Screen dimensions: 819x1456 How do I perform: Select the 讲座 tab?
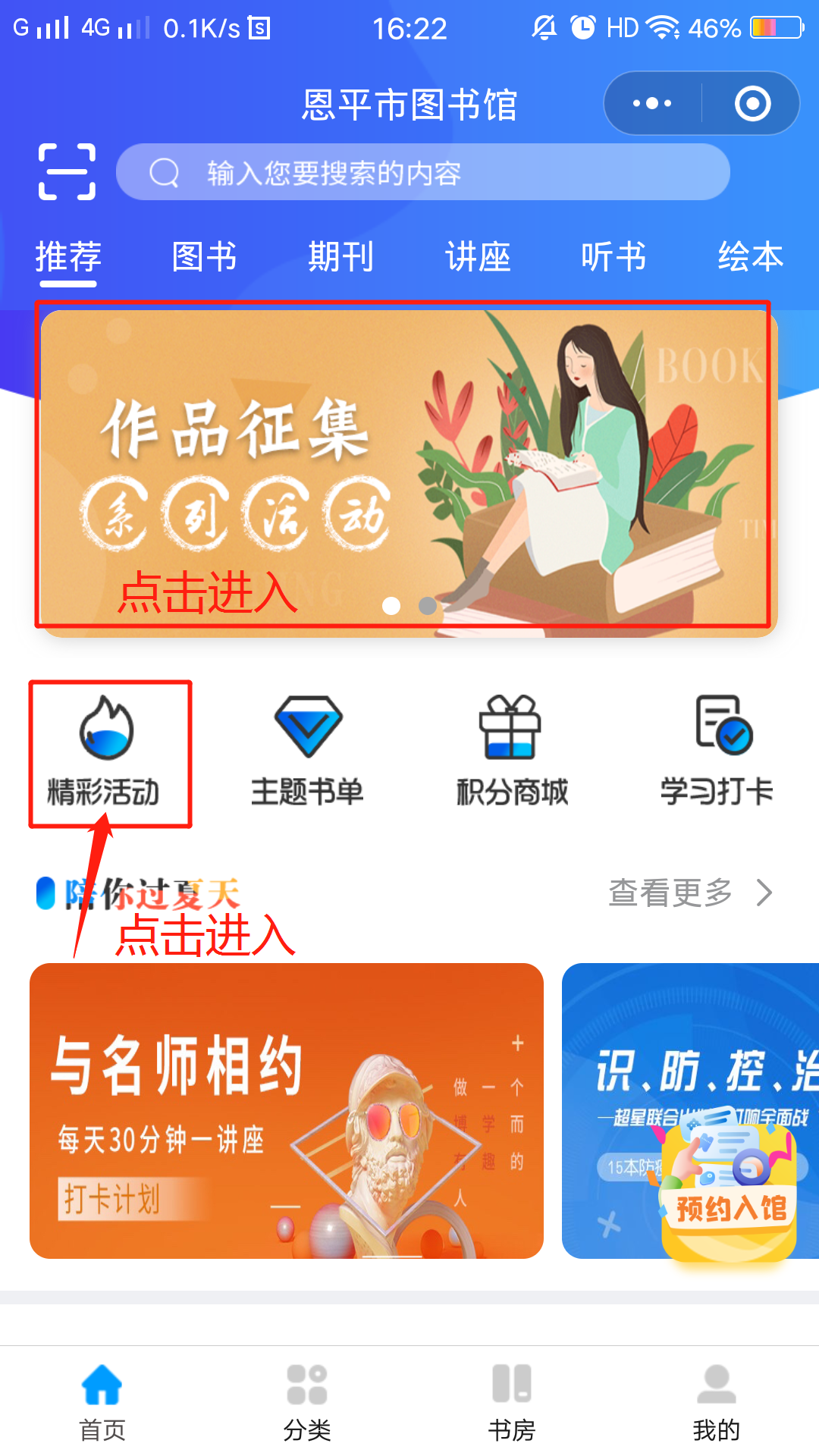click(477, 257)
